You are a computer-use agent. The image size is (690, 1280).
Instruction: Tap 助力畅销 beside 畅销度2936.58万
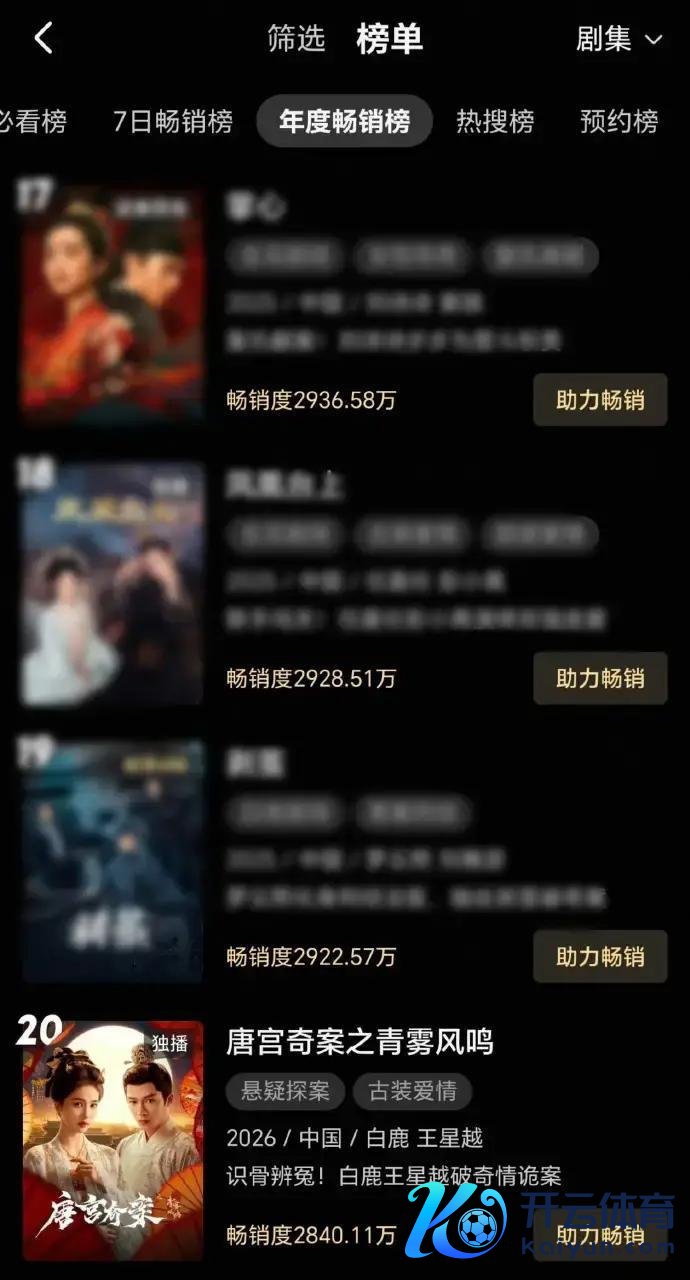pos(600,400)
